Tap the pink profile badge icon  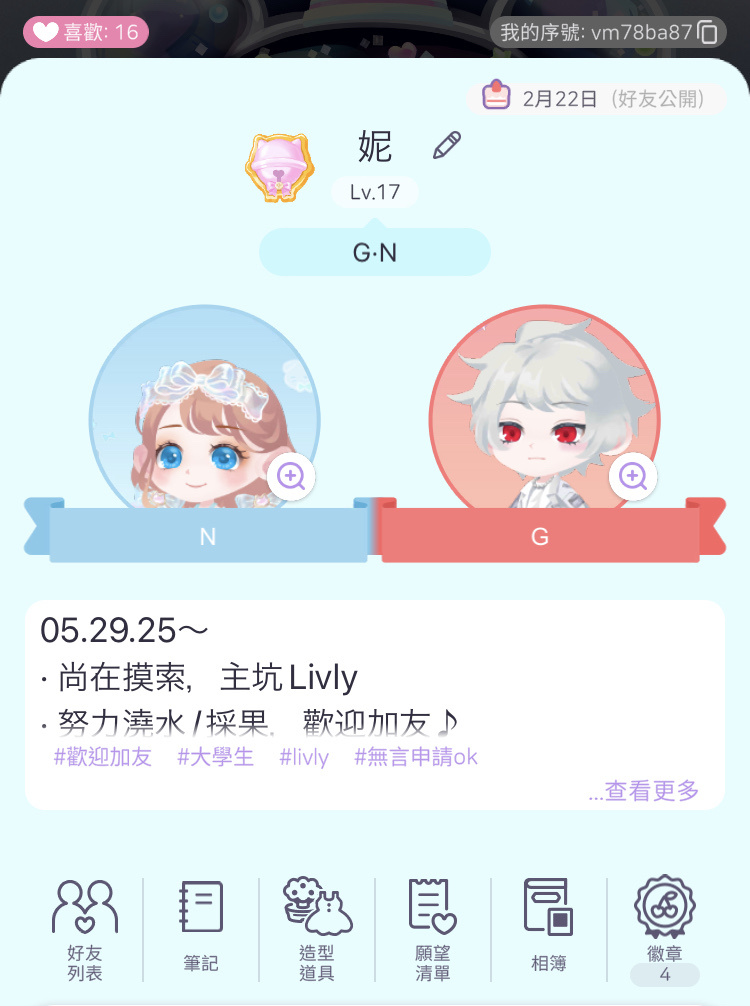coord(280,168)
